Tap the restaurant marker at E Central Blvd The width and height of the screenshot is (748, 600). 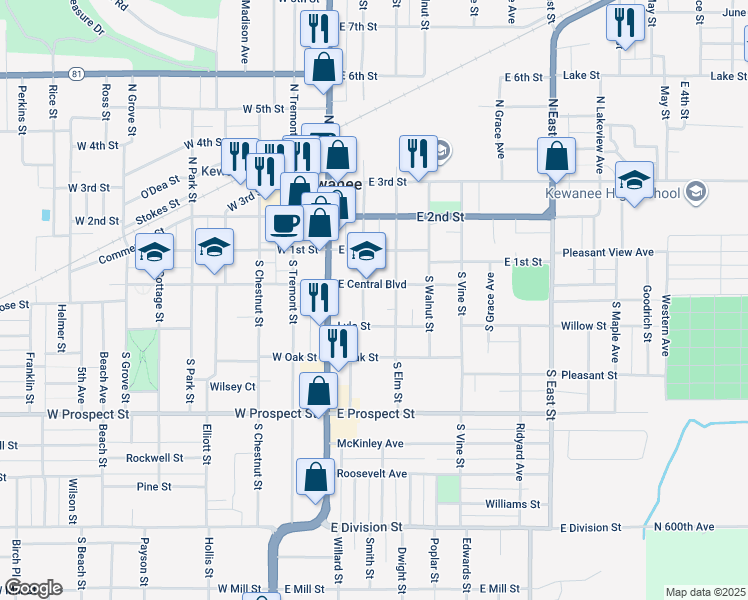(319, 296)
